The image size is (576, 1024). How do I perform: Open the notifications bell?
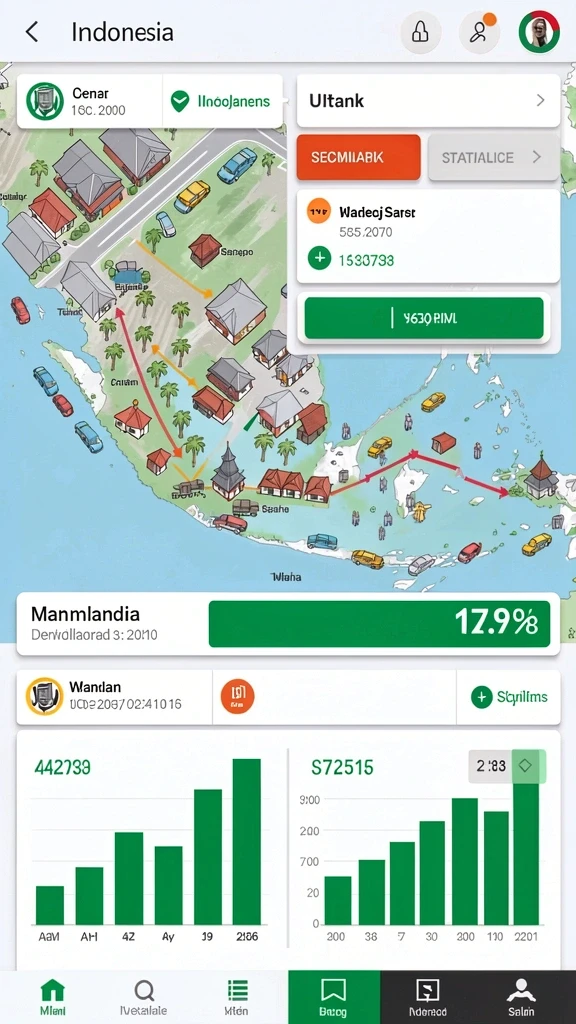point(421,33)
